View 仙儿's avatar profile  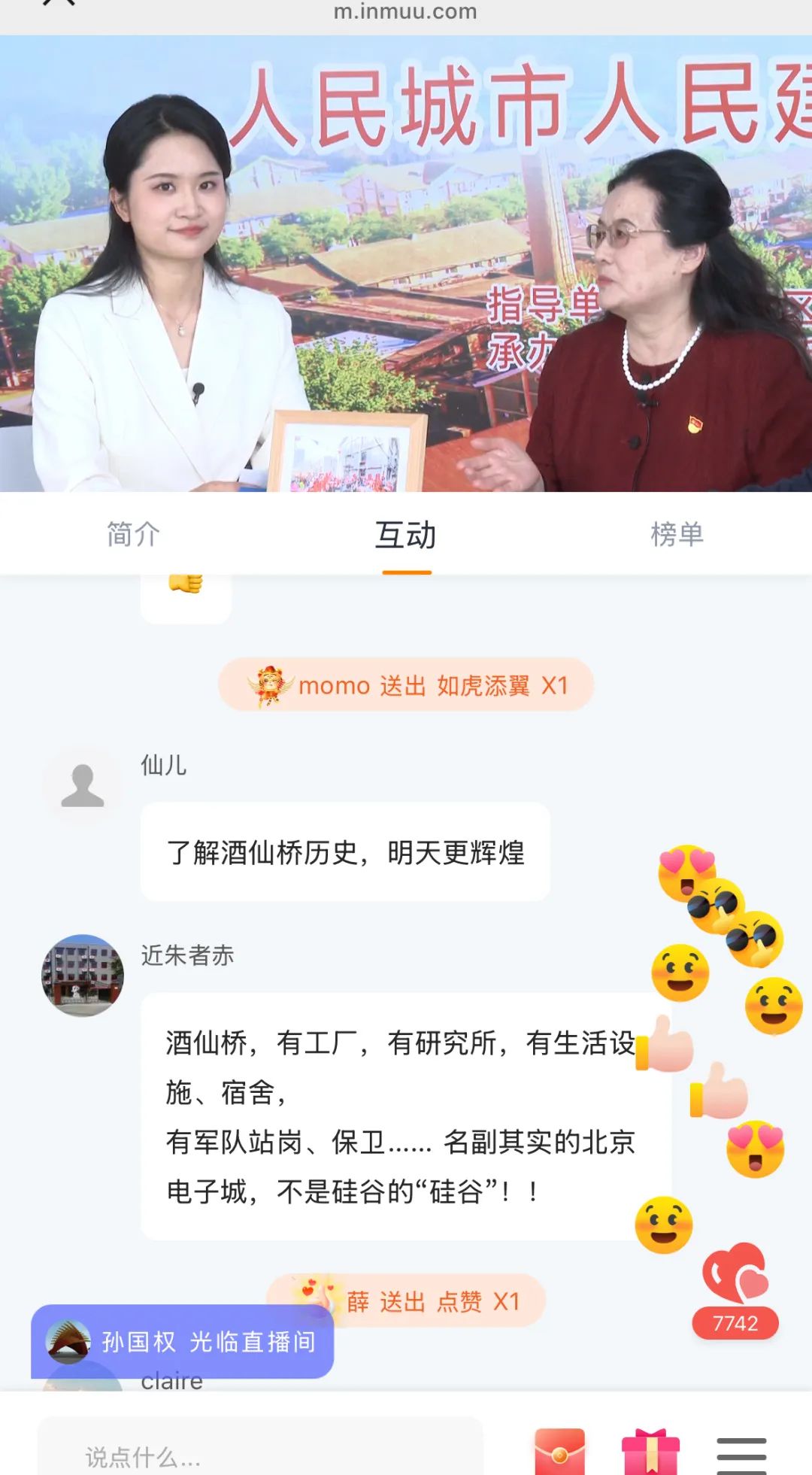(x=83, y=785)
